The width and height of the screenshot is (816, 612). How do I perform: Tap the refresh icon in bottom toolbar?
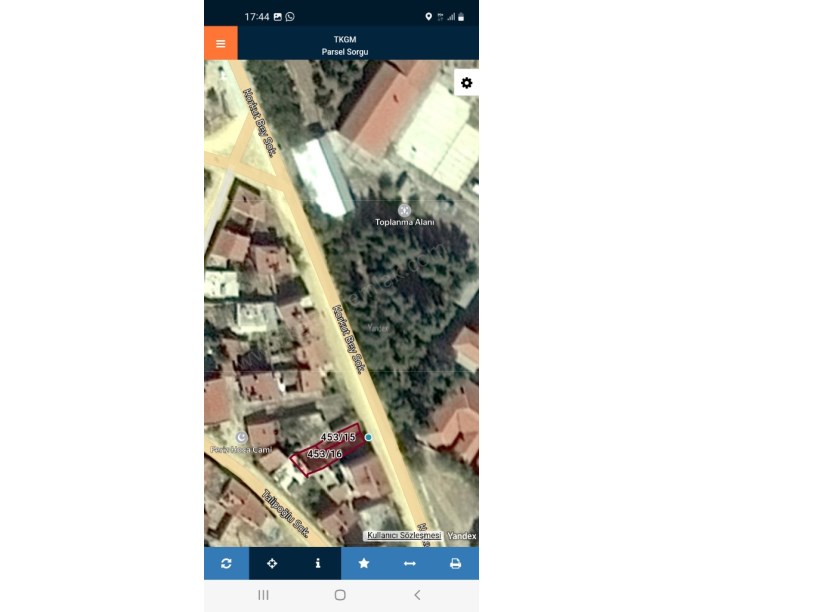point(226,563)
